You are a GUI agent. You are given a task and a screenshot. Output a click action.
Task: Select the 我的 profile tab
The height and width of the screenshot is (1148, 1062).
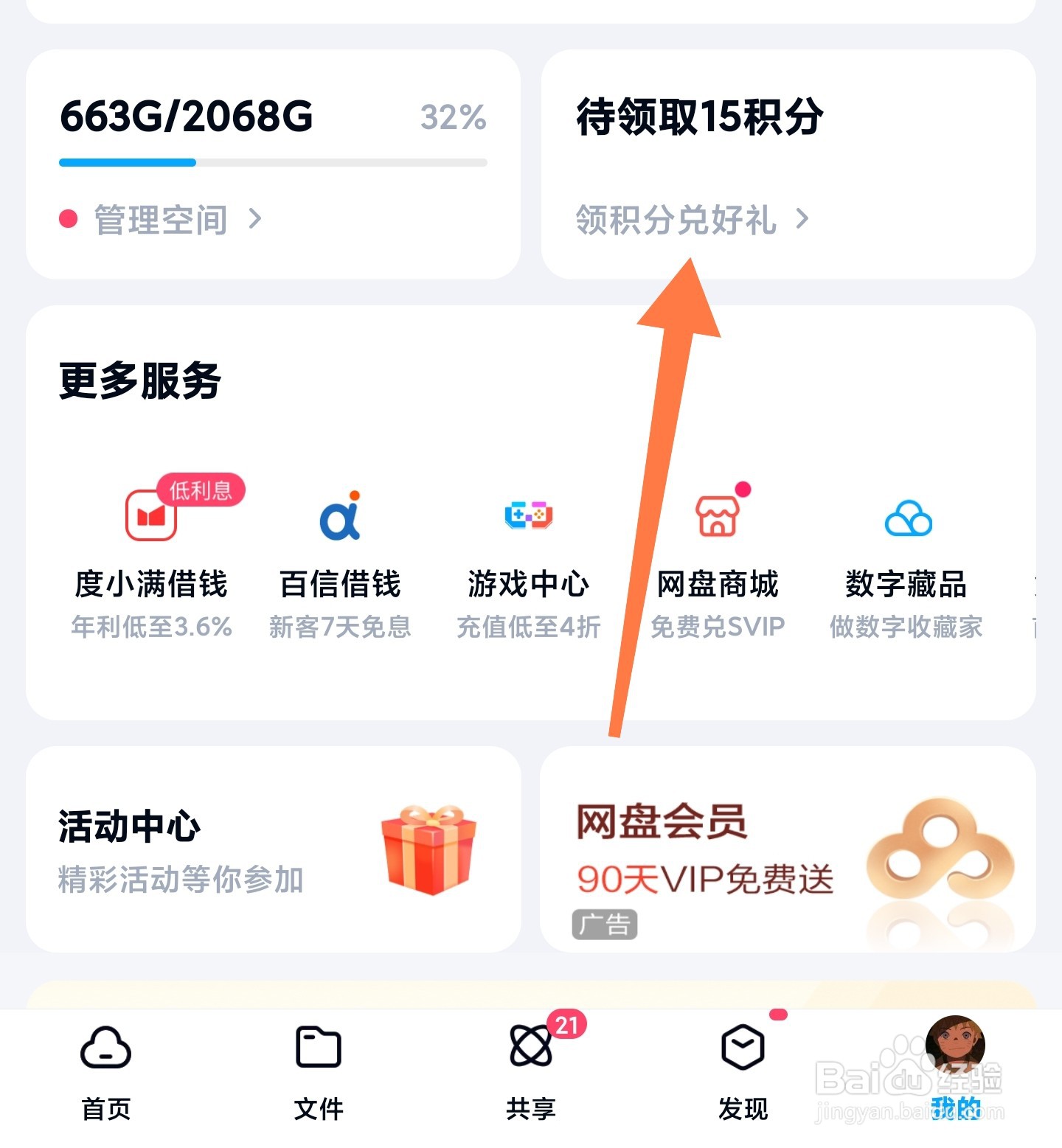point(956,1069)
